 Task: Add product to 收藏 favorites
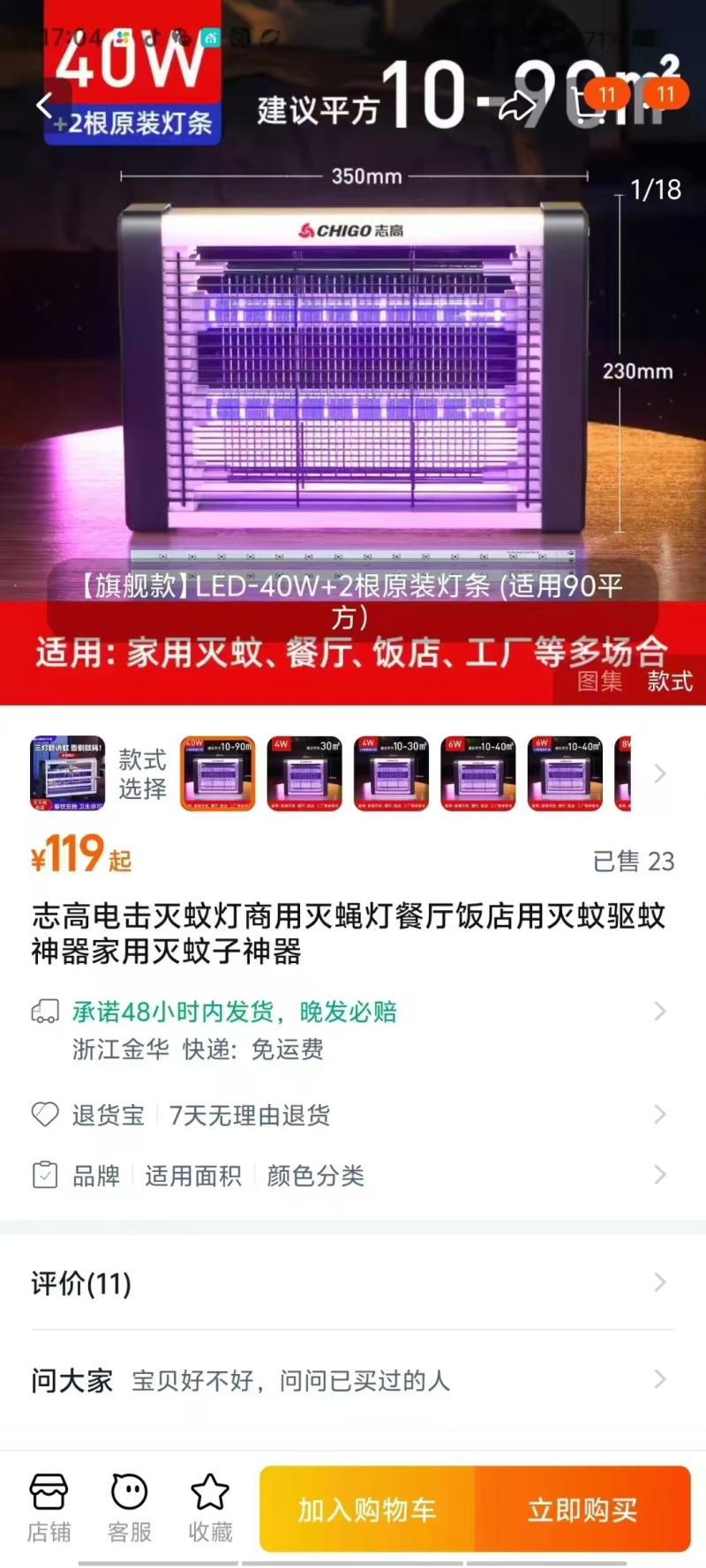click(210, 1508)
